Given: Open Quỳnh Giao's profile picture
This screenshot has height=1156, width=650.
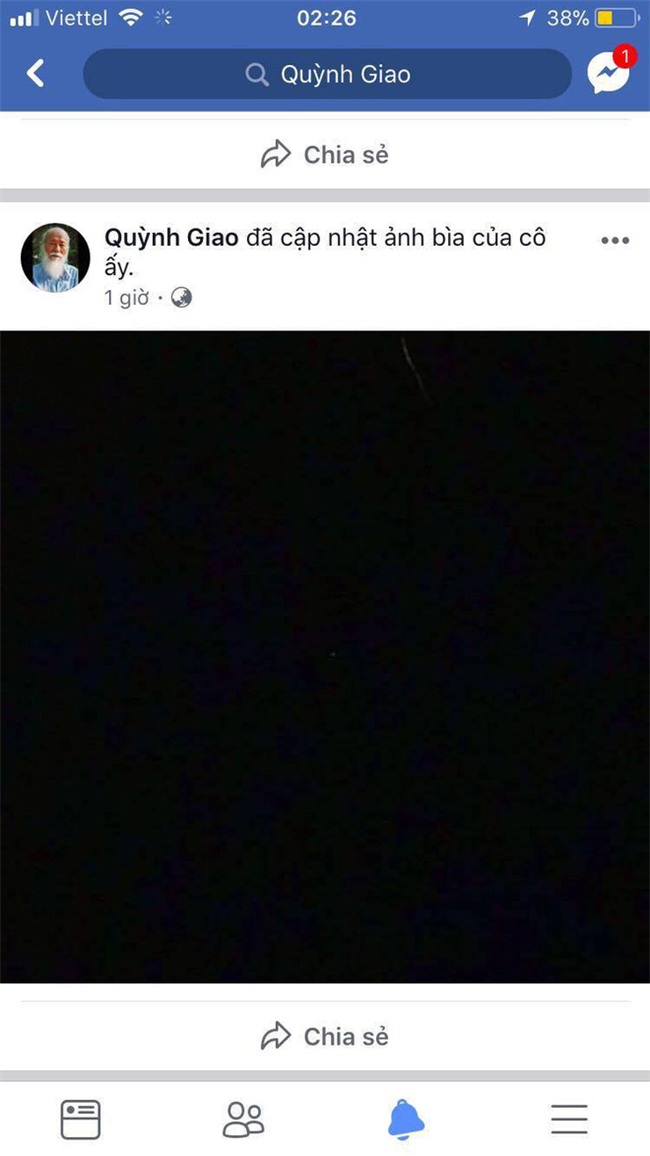Looking at the screenshot, I should [55, 257].
